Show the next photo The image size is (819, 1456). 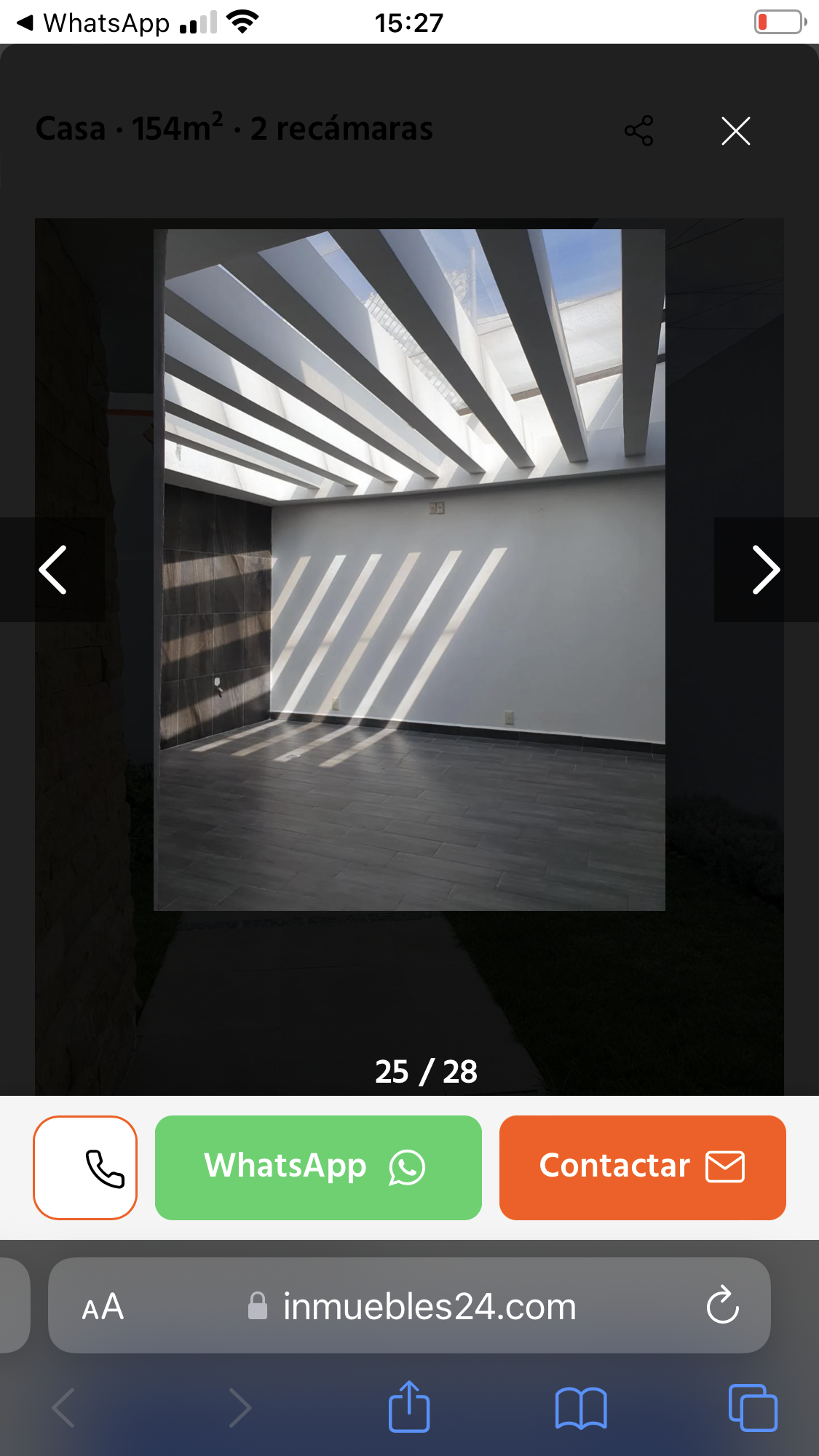pos(766,570)
